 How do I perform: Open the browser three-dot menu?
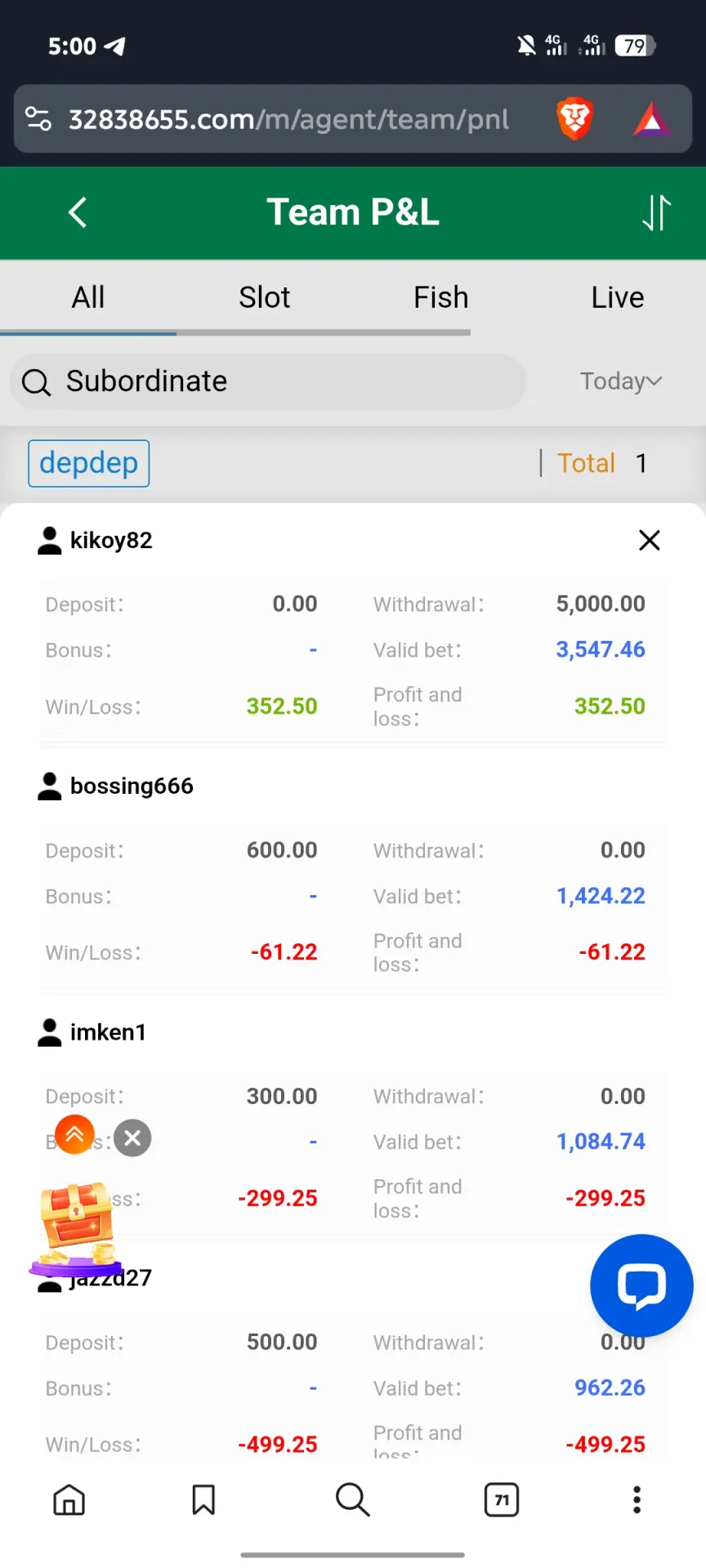pos(637,1500)
